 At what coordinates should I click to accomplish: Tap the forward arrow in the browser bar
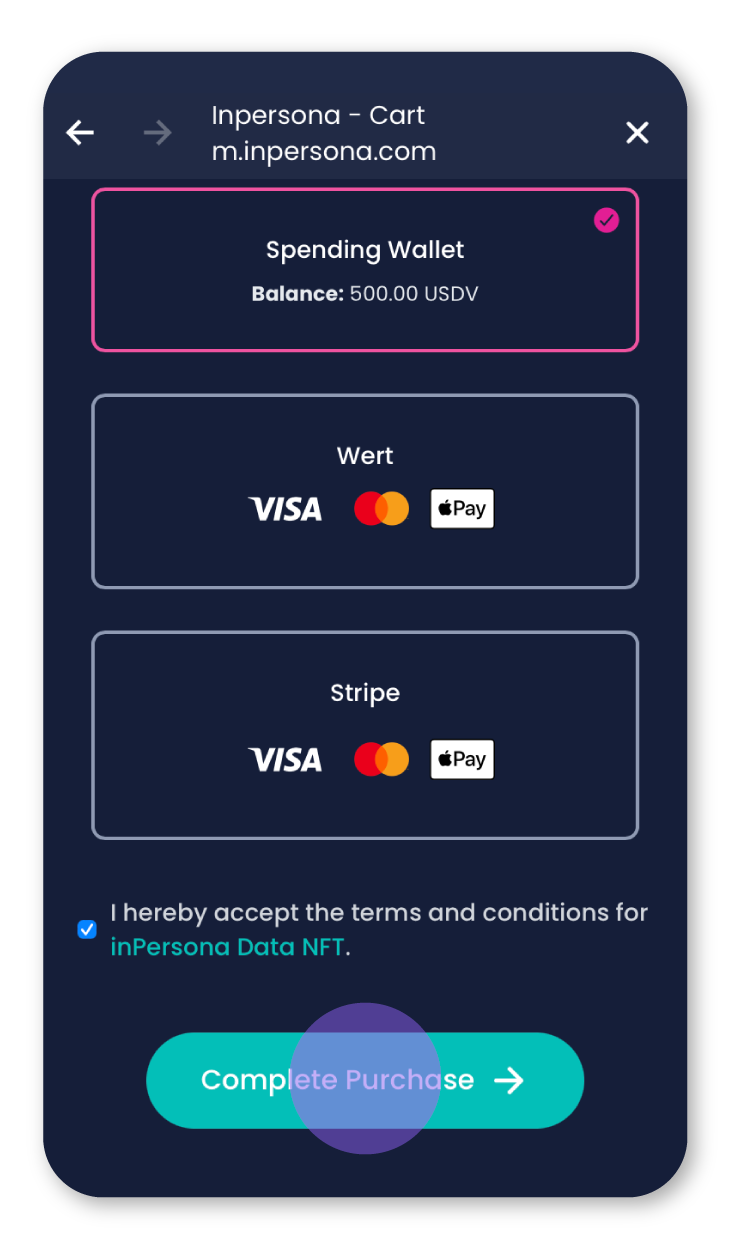tap(158, 133)
